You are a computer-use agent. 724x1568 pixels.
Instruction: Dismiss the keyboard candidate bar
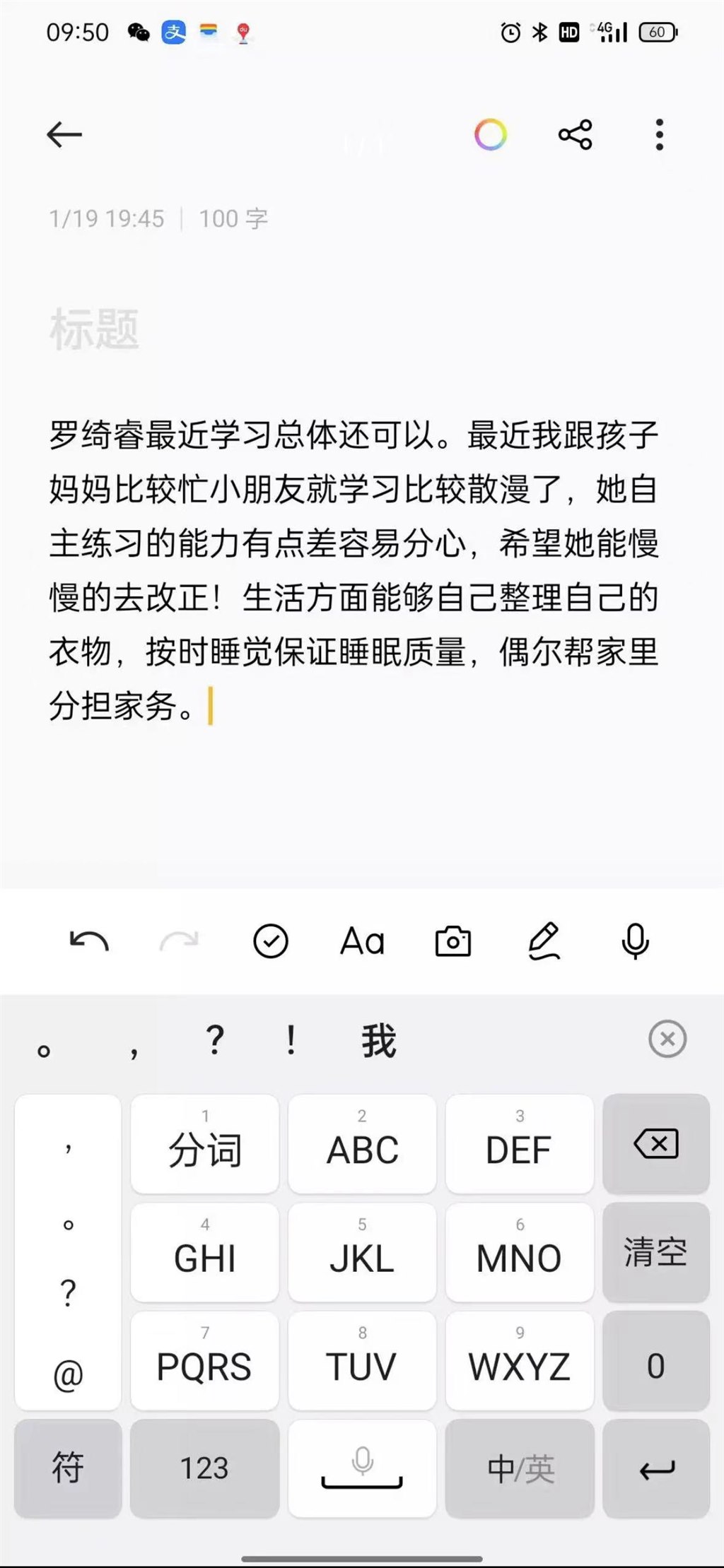(667, 1039)
